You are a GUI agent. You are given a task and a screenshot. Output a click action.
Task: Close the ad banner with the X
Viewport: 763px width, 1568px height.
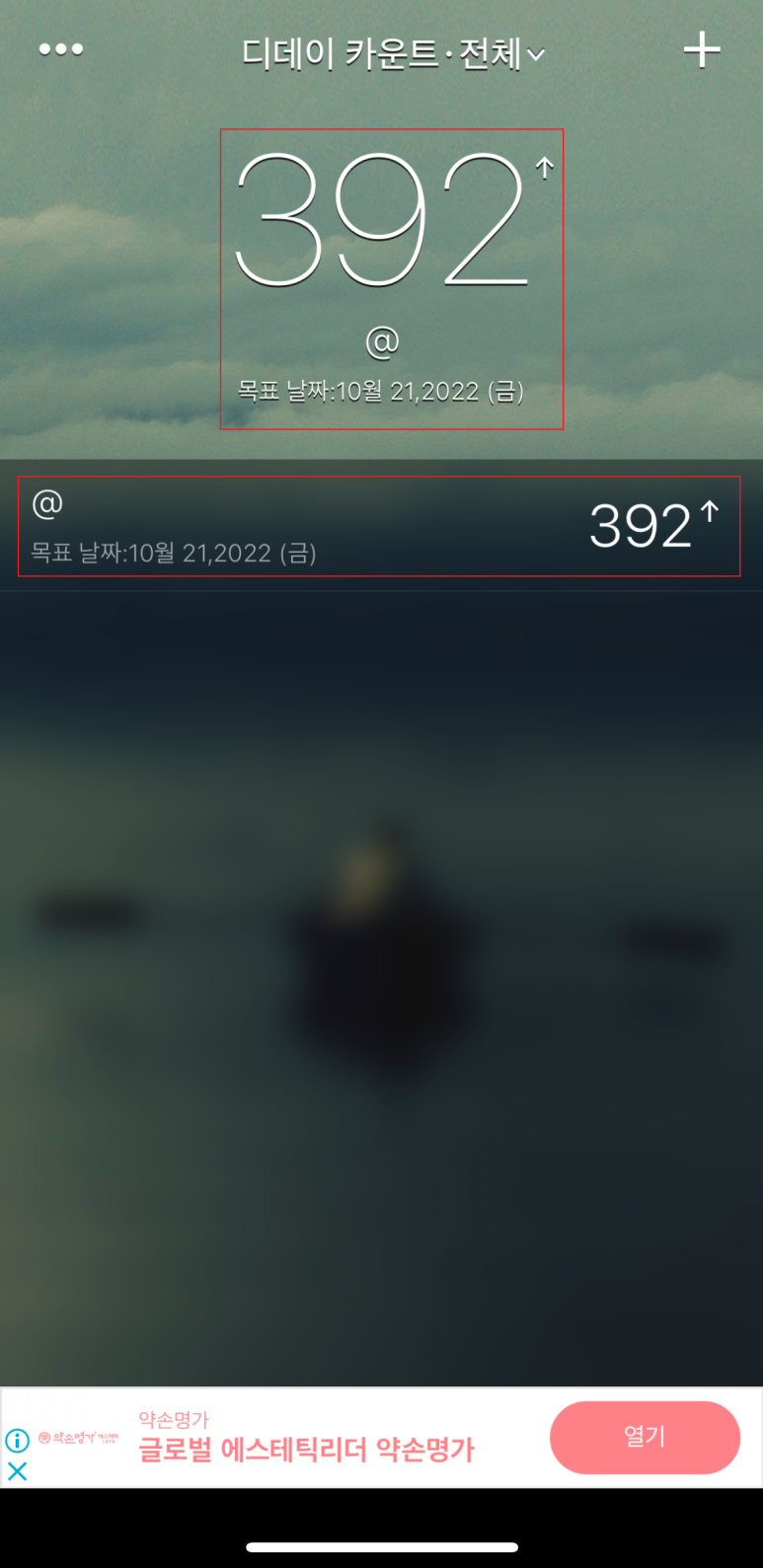click(x=17, y=1470)
